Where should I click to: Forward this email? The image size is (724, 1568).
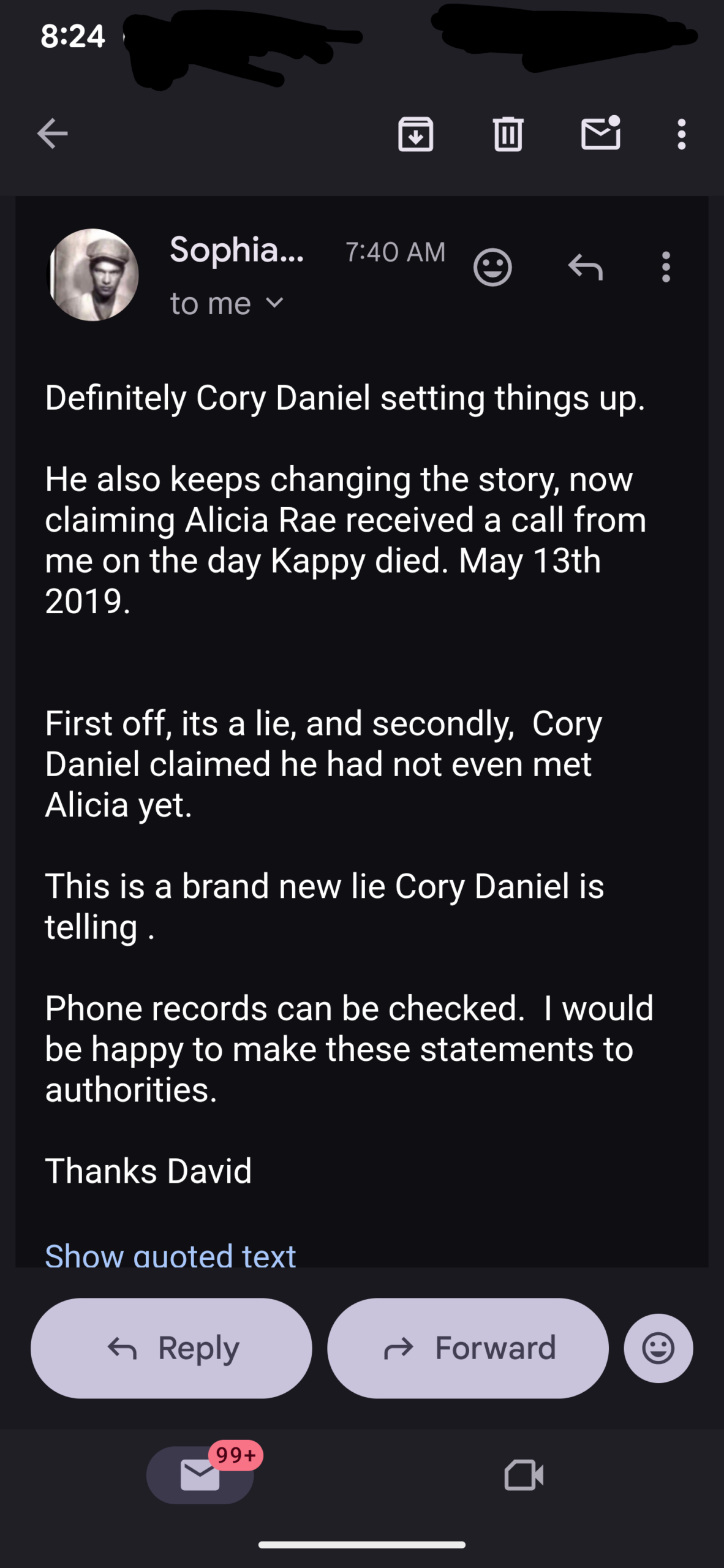(x=468, y=1348)
